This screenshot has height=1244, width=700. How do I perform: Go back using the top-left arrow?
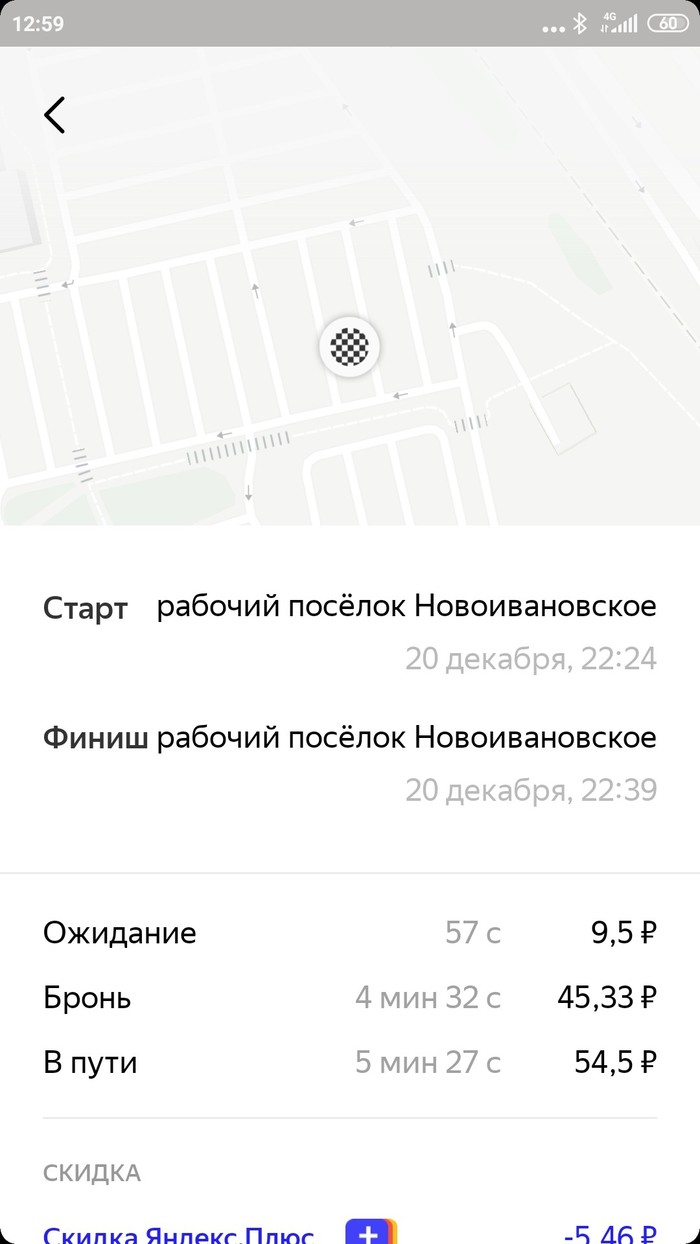(x=55, y=115)
